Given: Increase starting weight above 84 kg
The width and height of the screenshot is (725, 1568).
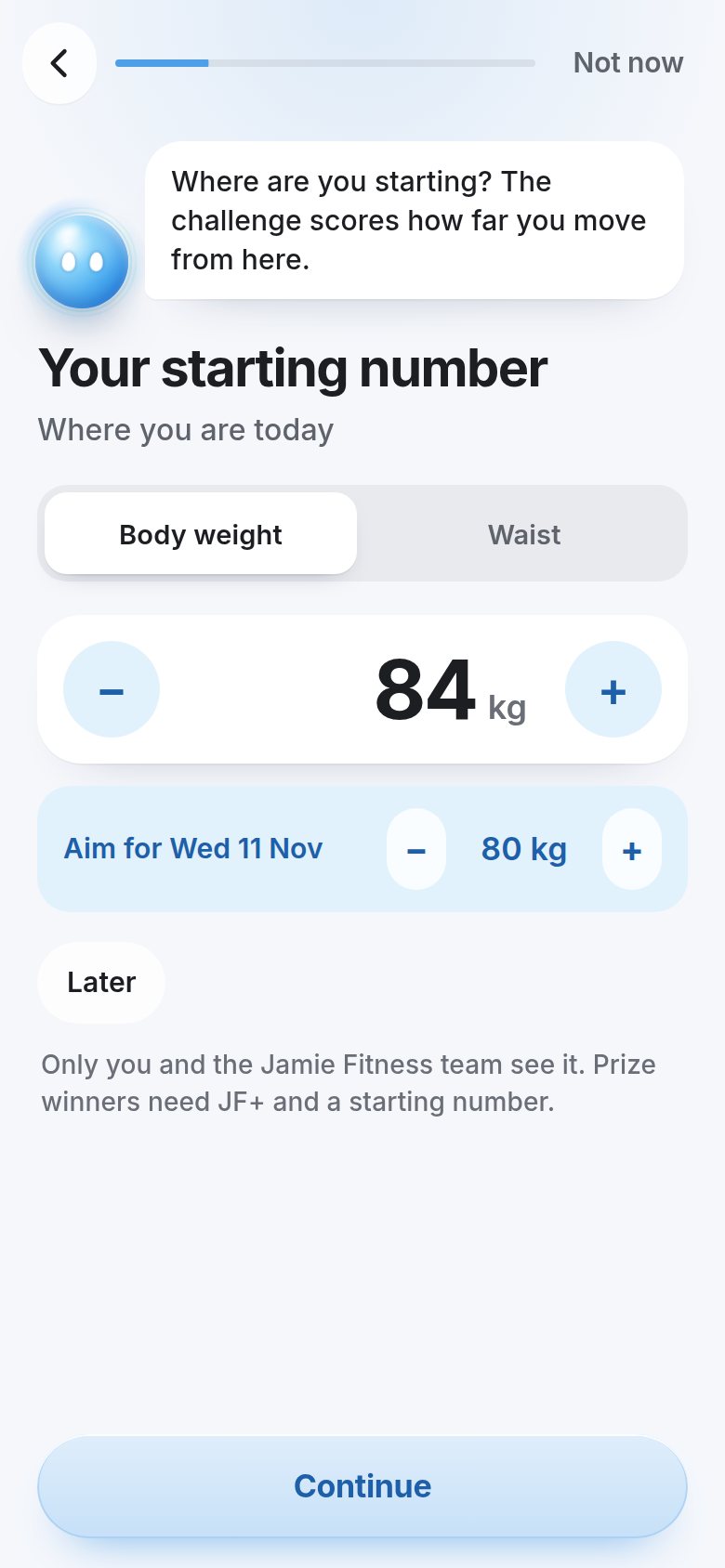Looking at the screenshot, I should (613, 689).
